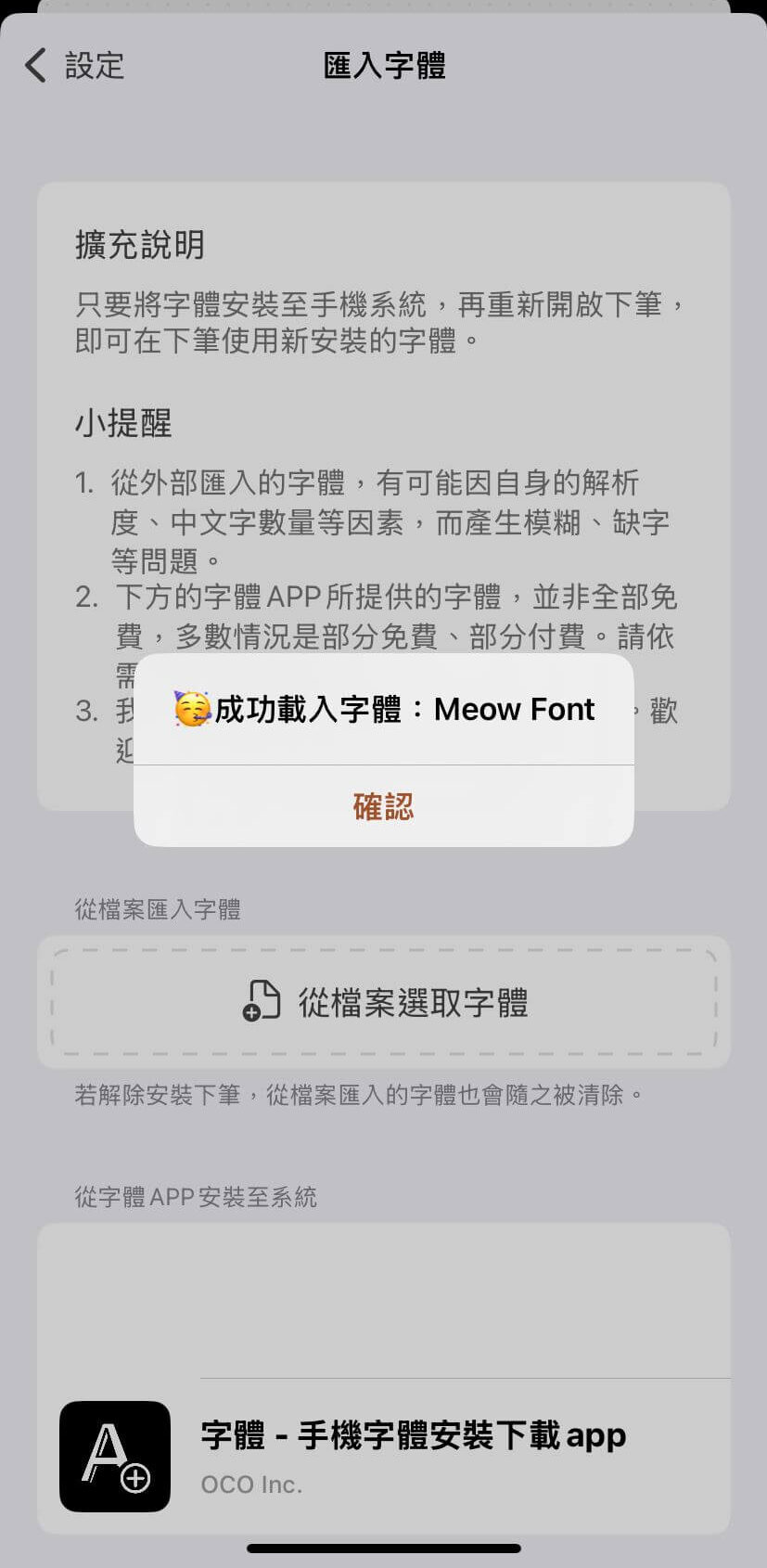This screenshot has height=1568, width=767.
Task: Select a font from files (從檔案選取字體)
Action: click(x=384, y=1003)
